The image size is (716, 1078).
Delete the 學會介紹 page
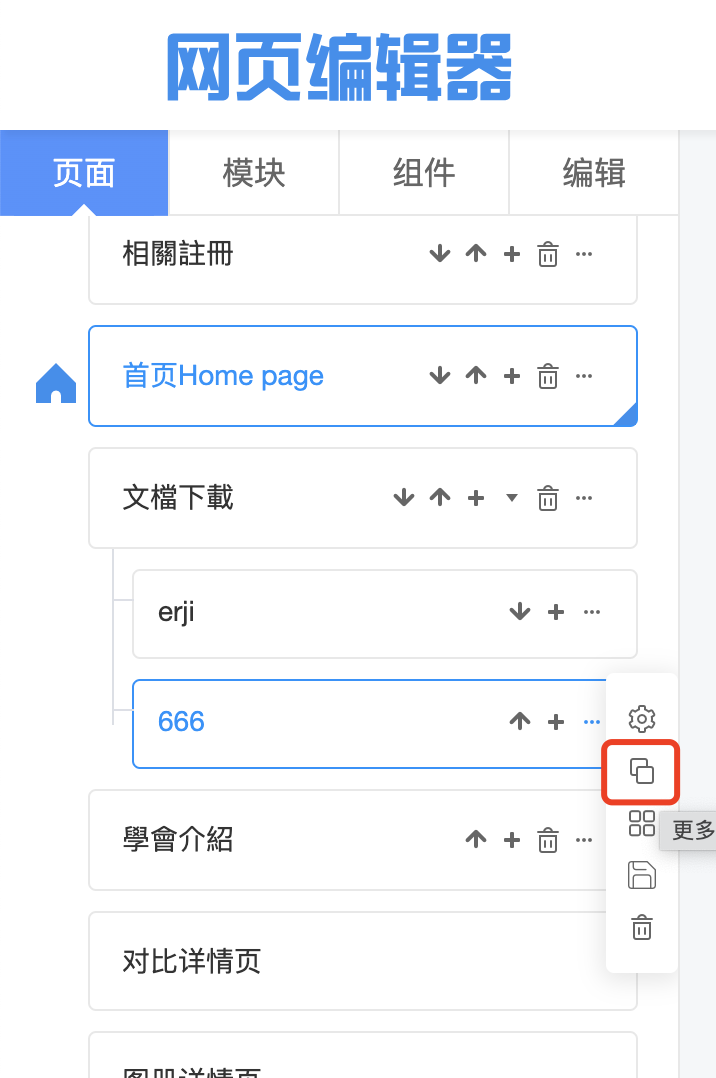coord(548,841)
